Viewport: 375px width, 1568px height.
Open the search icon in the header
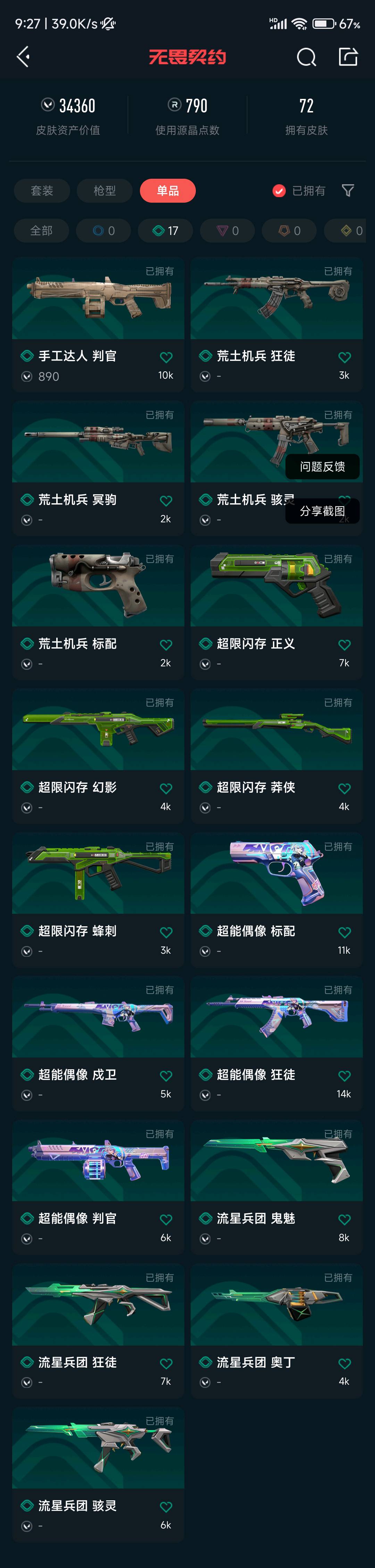306,57
